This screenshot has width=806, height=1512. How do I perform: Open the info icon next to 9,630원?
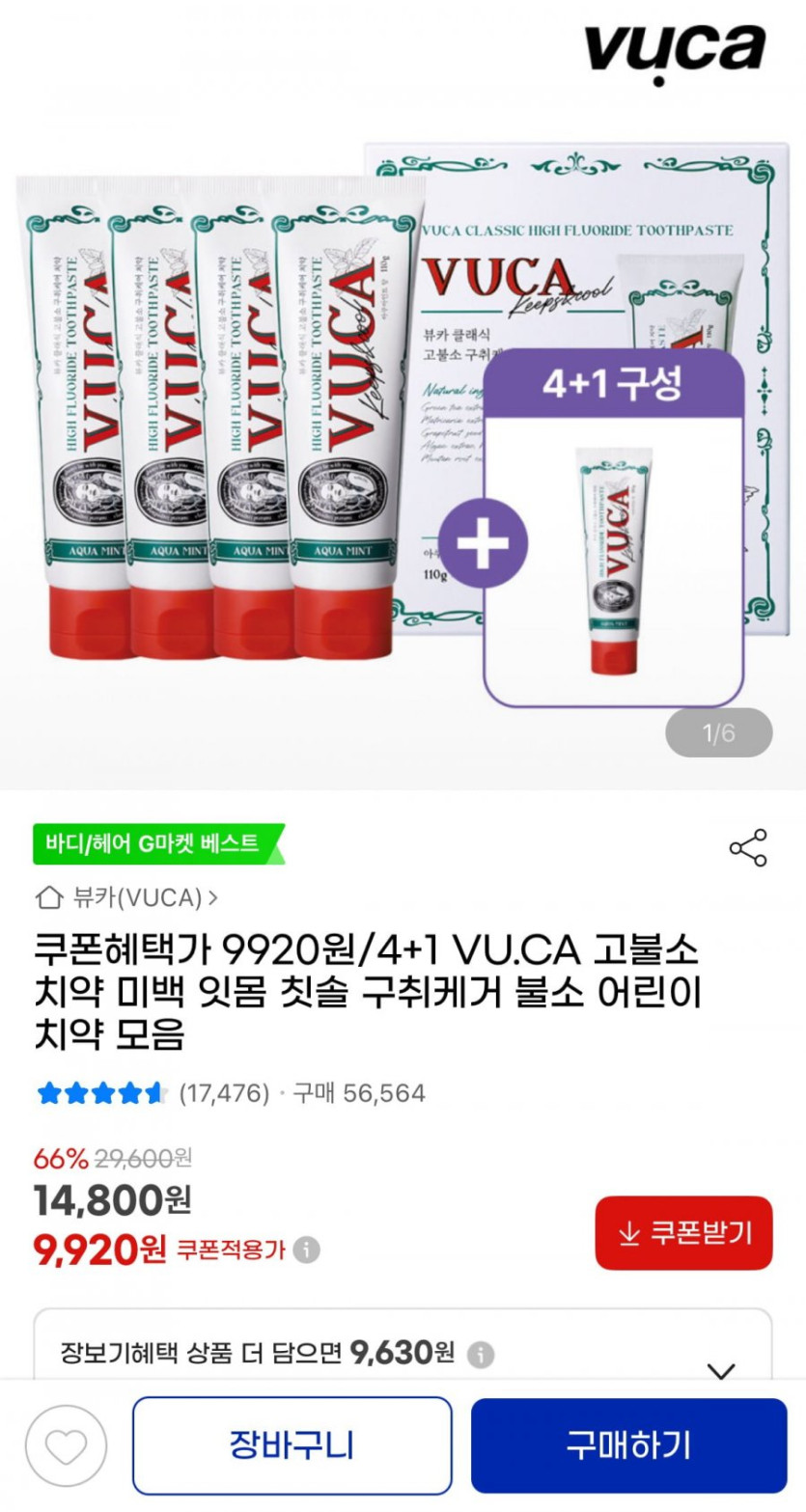481,1354
